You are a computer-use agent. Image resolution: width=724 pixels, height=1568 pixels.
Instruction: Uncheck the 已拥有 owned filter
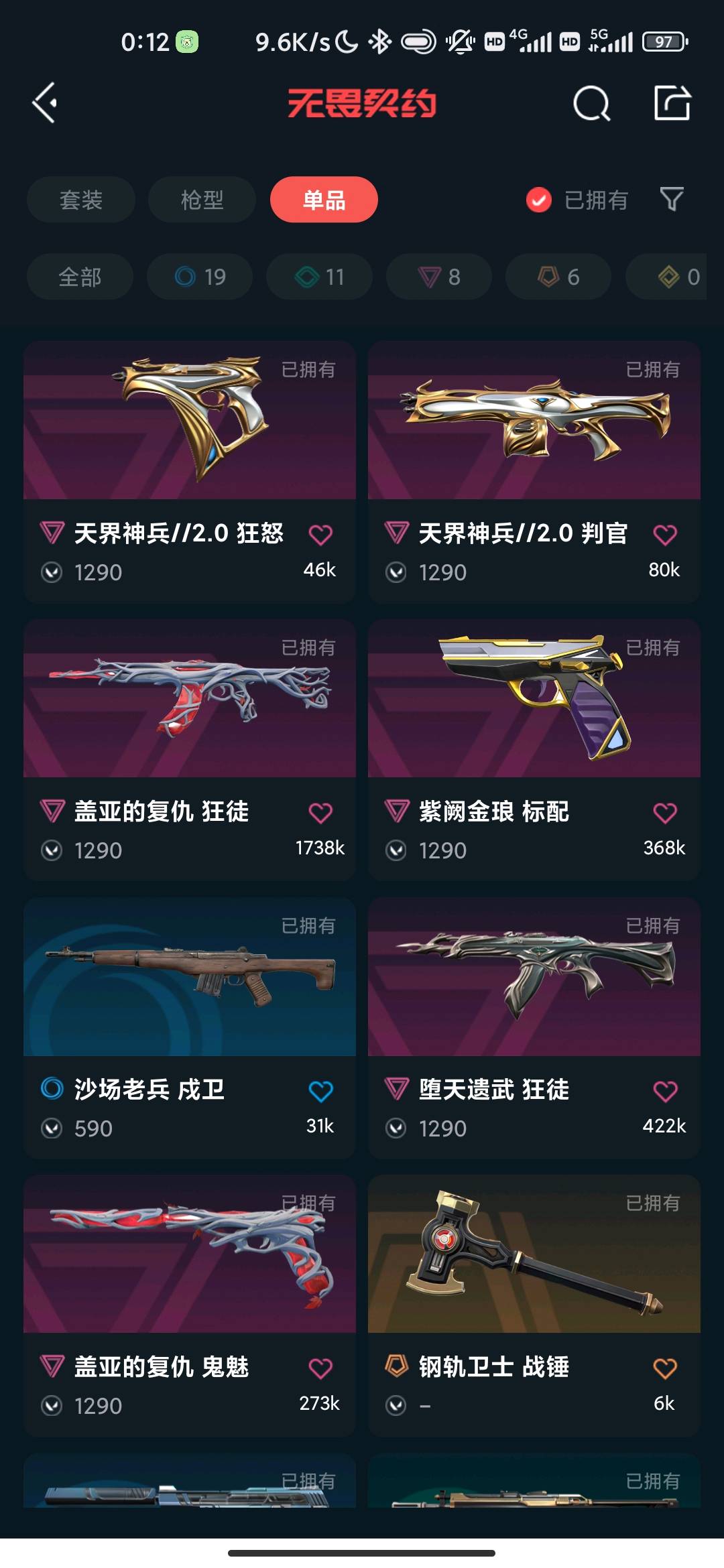539,200
